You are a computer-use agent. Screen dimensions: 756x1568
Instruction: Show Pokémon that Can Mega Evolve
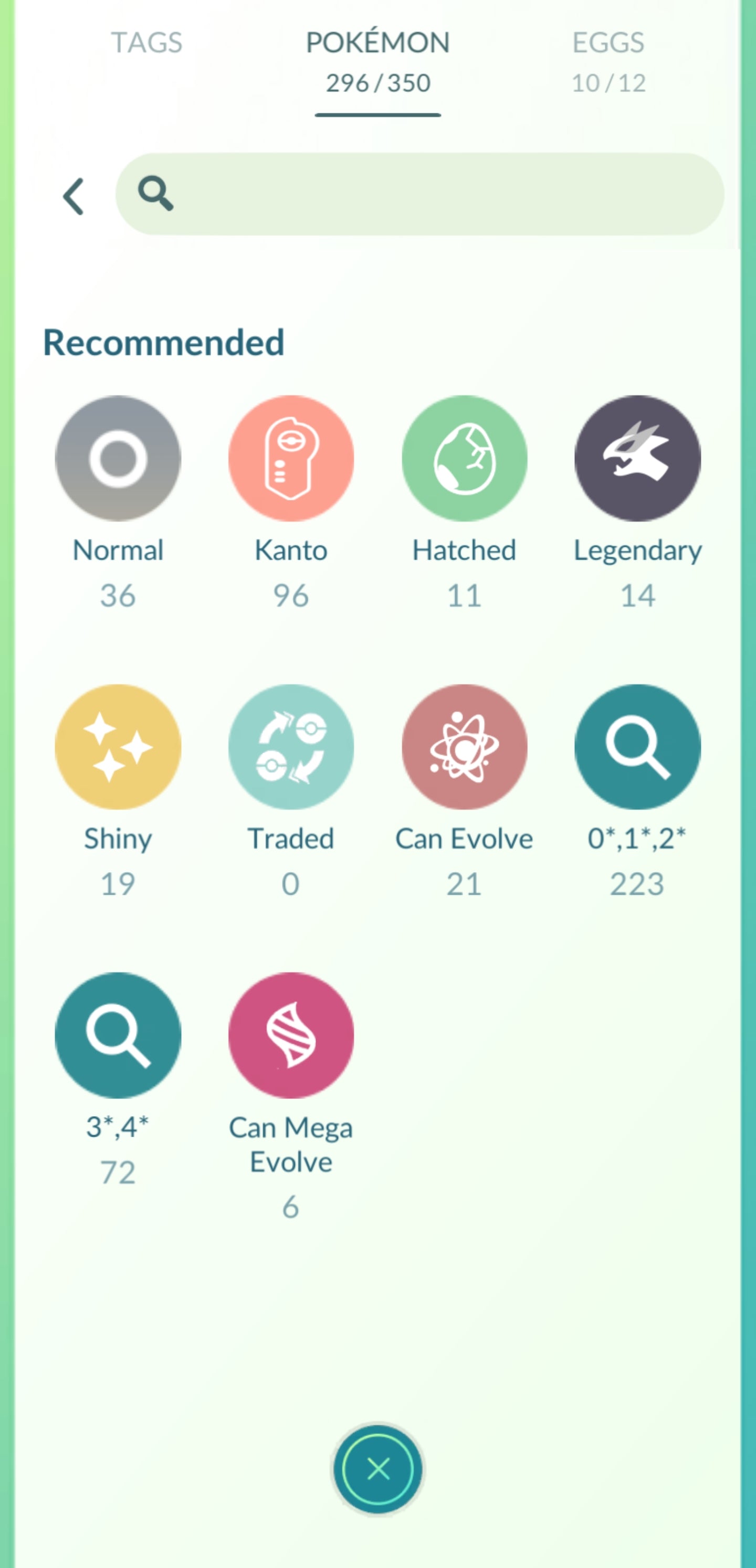pyautogui.click(x=291, y=1035)
